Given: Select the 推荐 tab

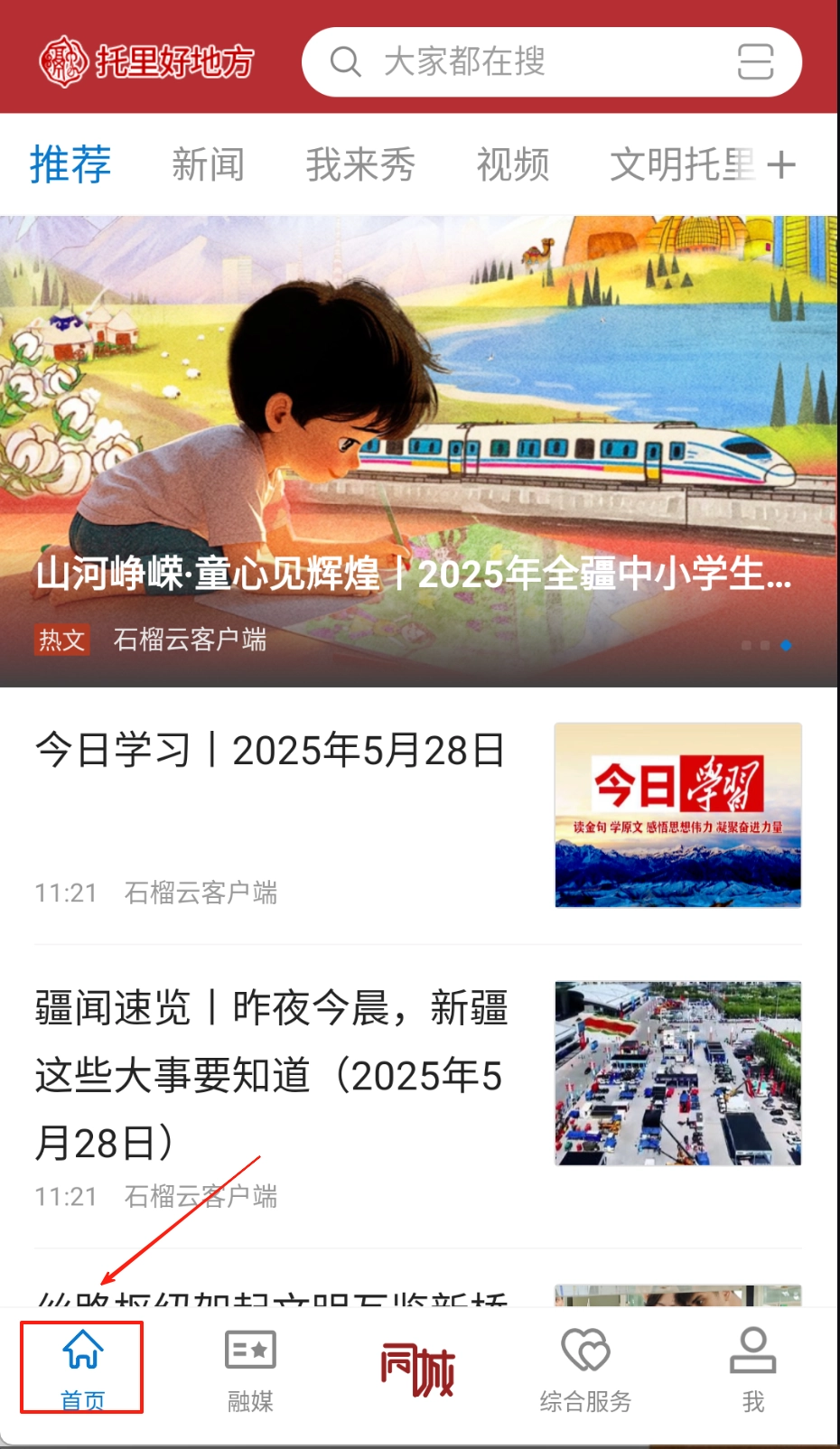Looking at the screenshot, I should pyautogui.click(x=70, y=165).
